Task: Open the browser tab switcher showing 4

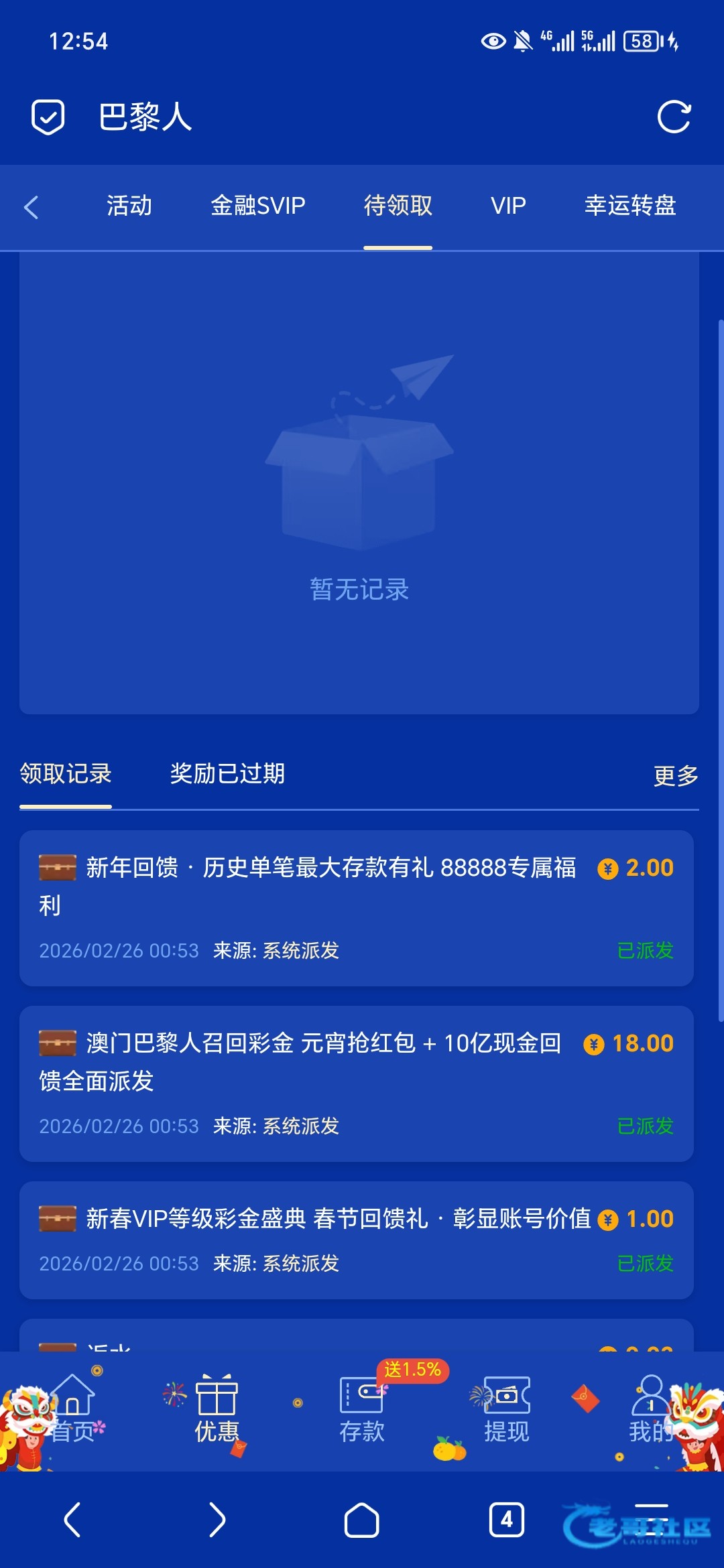Action: point(507,1520)
